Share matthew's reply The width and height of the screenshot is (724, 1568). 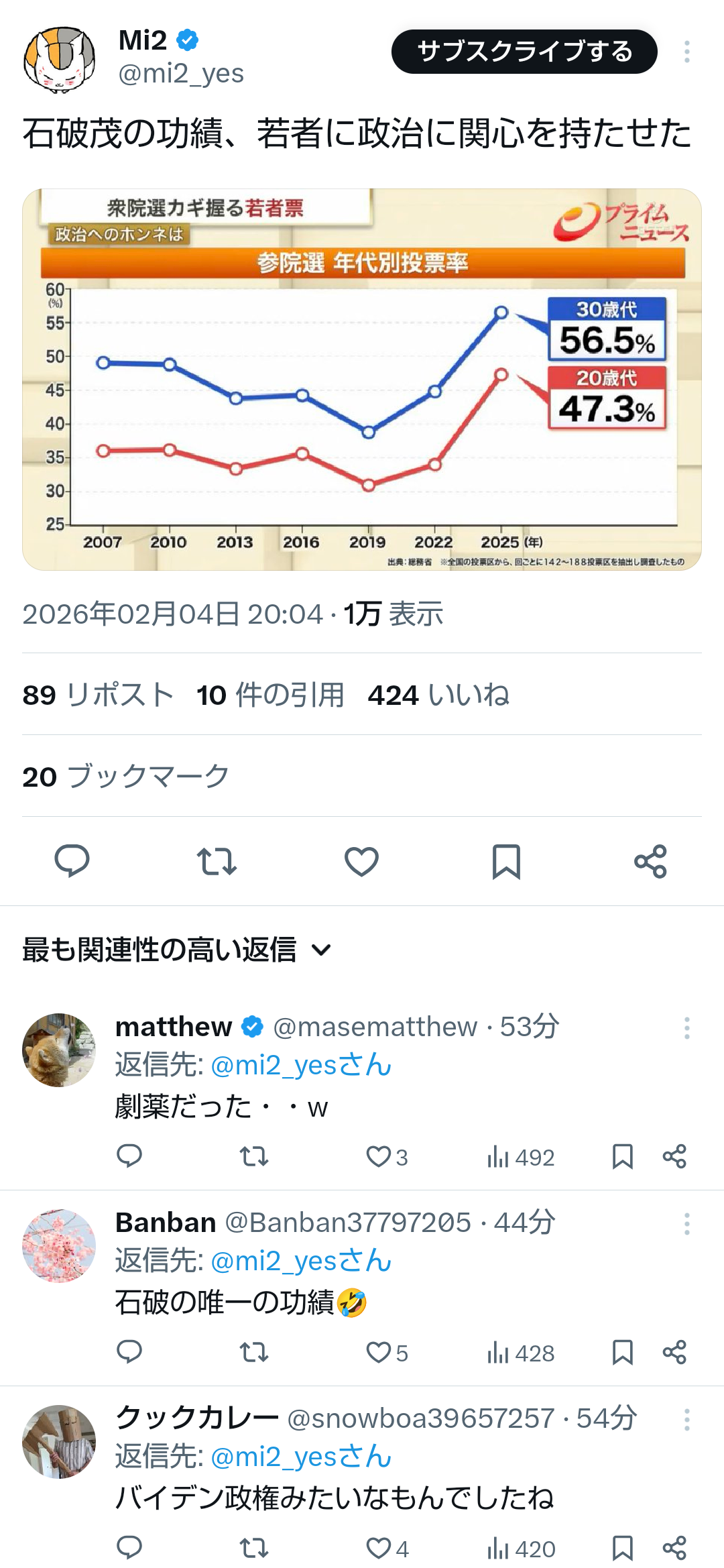coord(674,1157)
